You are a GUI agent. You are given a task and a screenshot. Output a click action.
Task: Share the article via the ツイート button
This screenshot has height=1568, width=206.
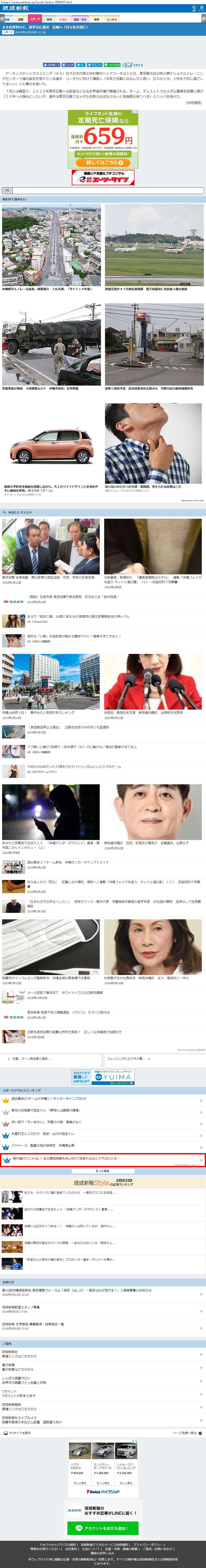coord(95,64)
